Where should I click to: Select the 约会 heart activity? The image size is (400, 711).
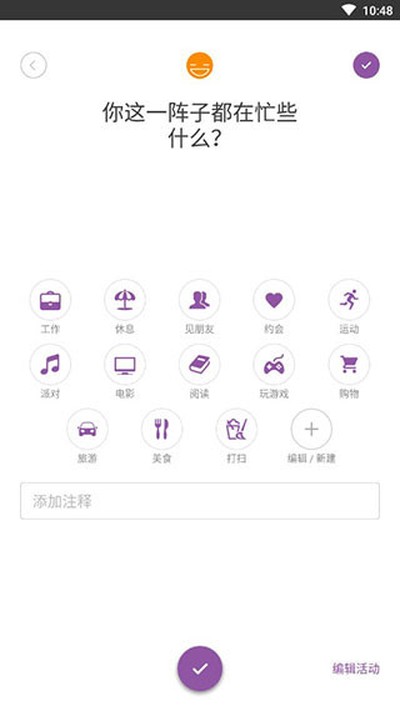pyautogui.click(x=274, y=300)
